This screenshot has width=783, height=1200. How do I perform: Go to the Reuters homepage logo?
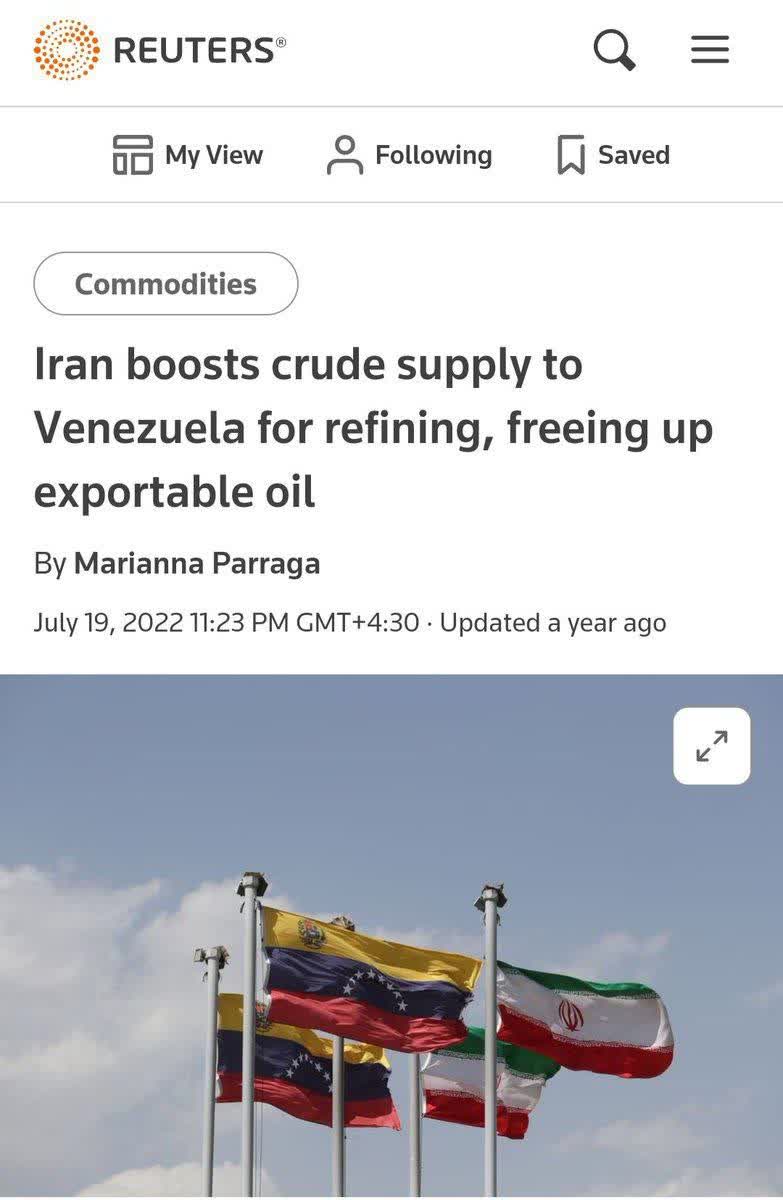coord(160,49)
